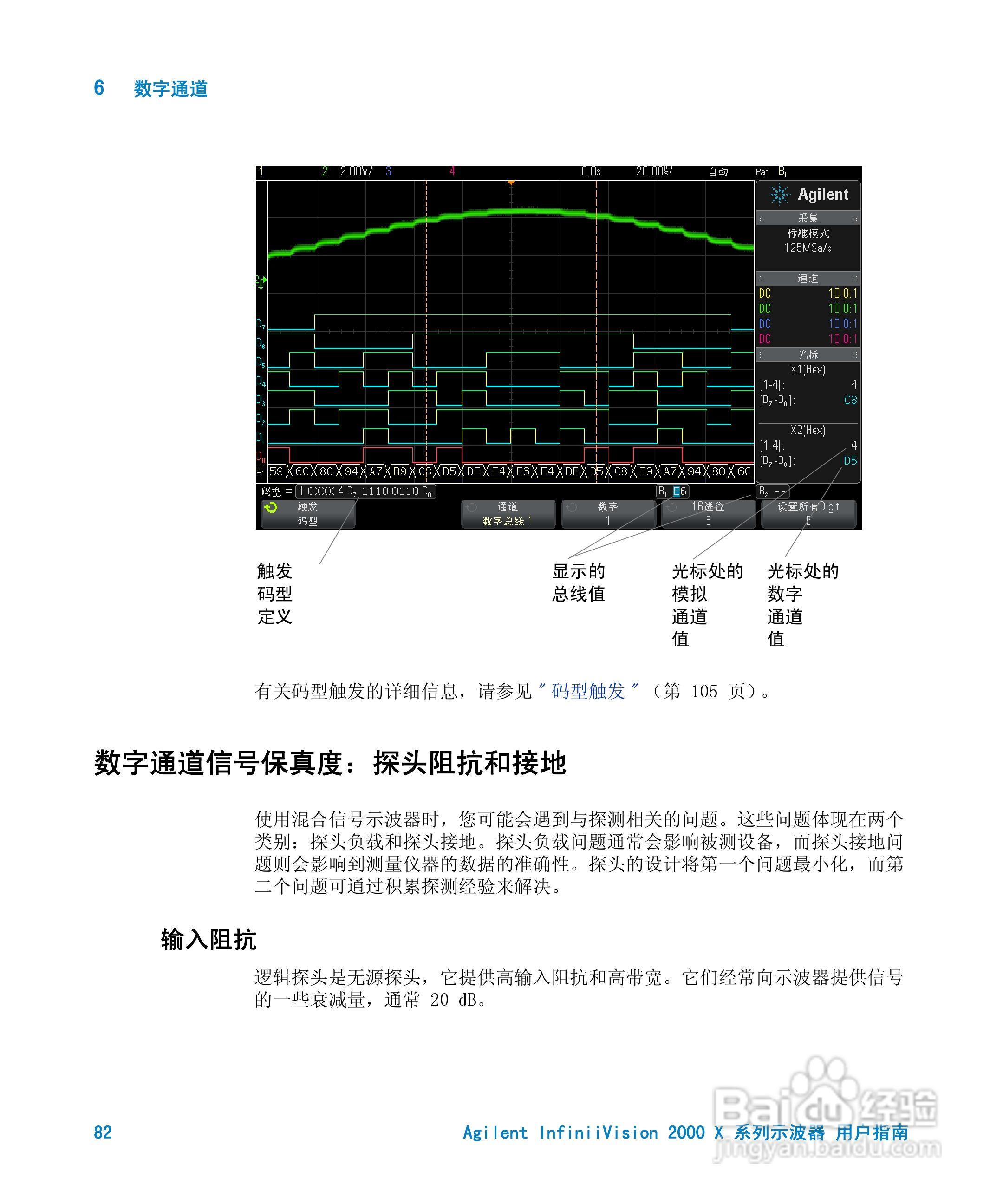Toggle the B1 E6 bus indicator
The width and height of the screenshot is (1003, 1204).
pos(674,491)
